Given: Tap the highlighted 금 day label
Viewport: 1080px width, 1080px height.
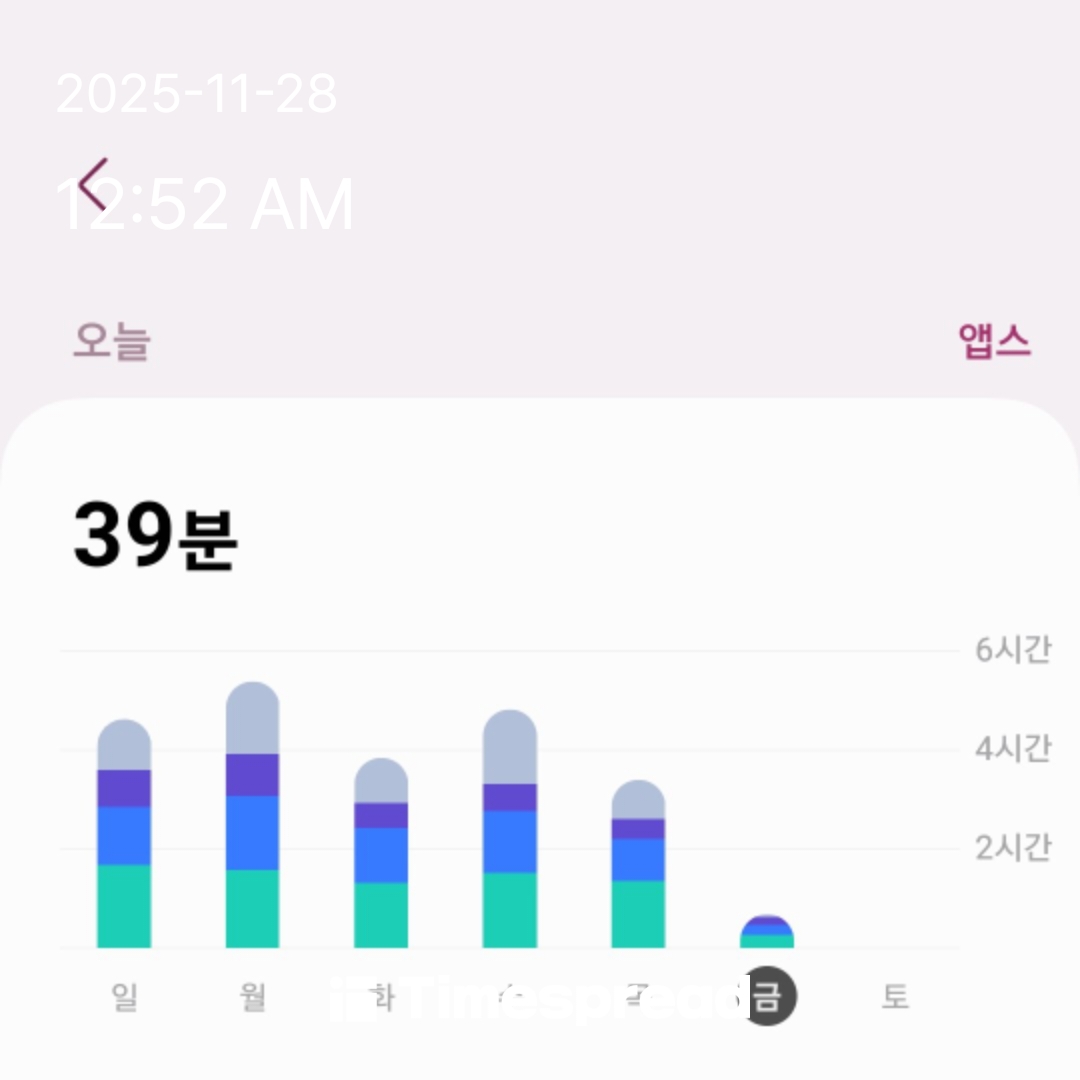Looking at the screenshot, I should click(x=767, y=996).
